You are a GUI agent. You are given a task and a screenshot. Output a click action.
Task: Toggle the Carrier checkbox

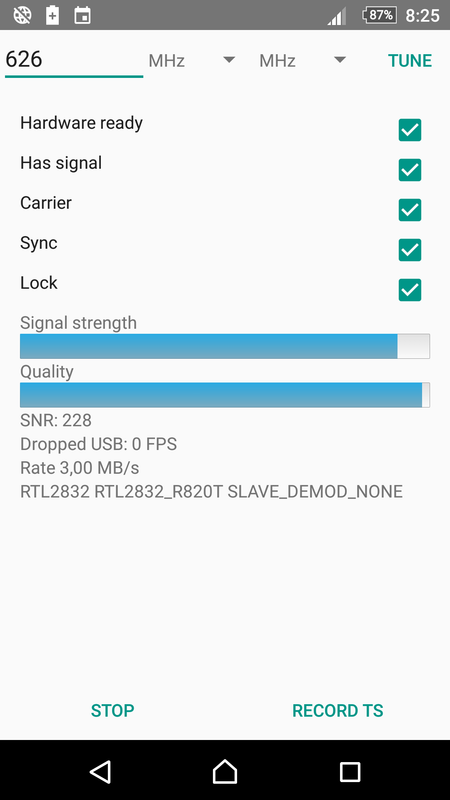pos(410,210)
